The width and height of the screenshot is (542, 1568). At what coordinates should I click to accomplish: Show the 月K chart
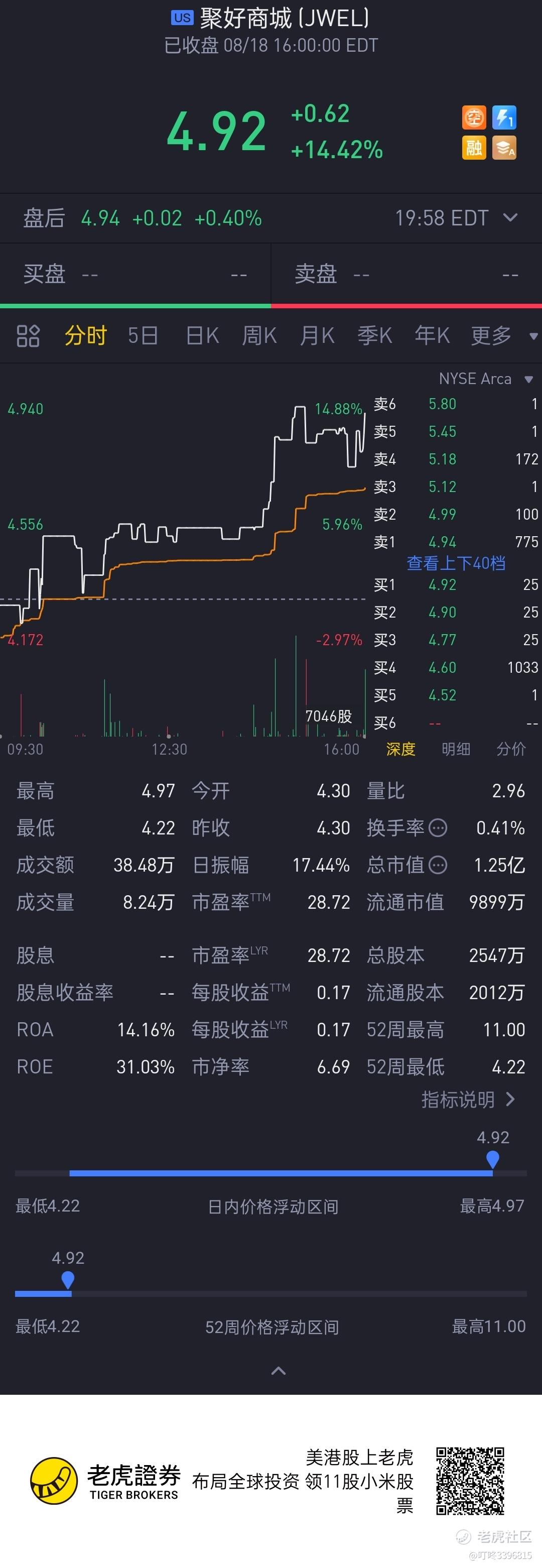click(317, 335)
